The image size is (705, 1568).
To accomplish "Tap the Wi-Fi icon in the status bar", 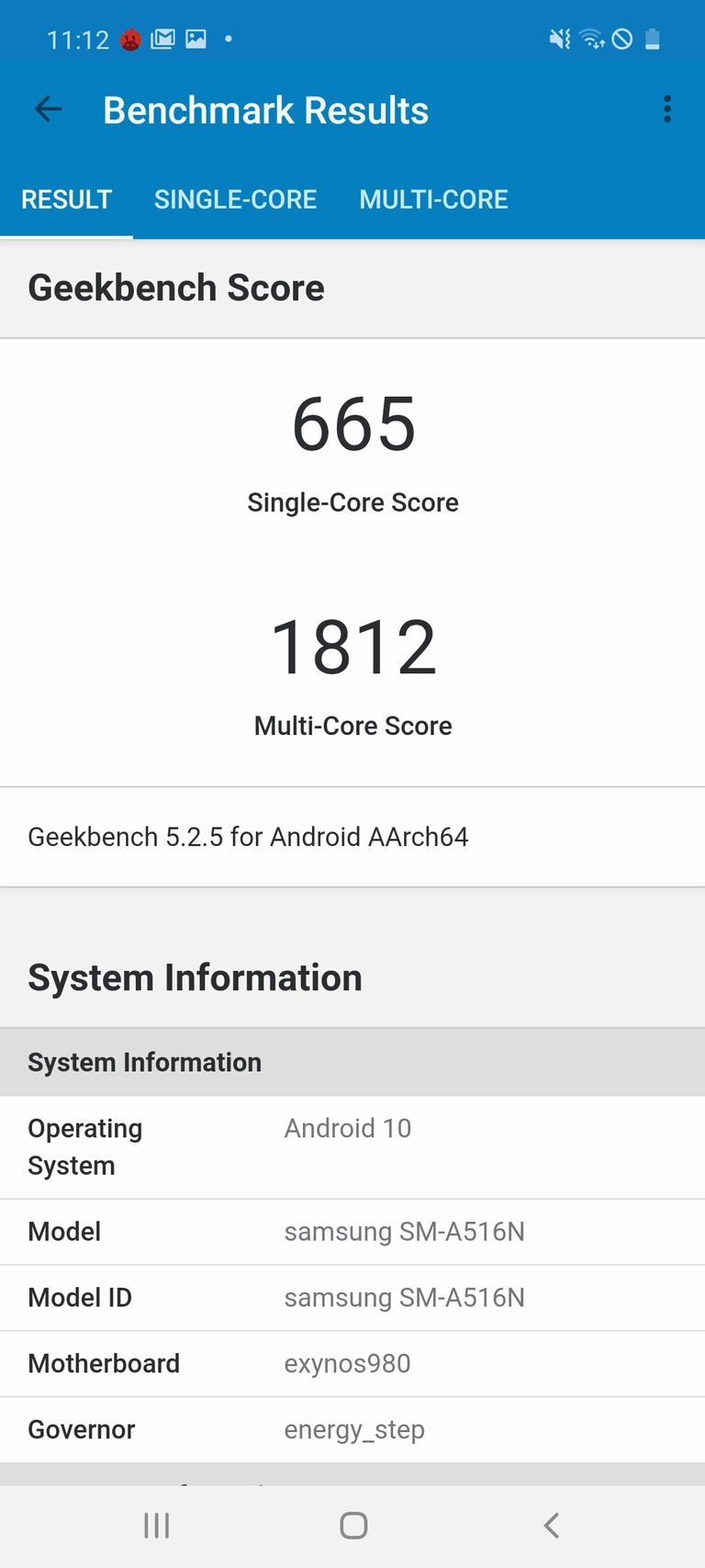I will click(590, 39).
